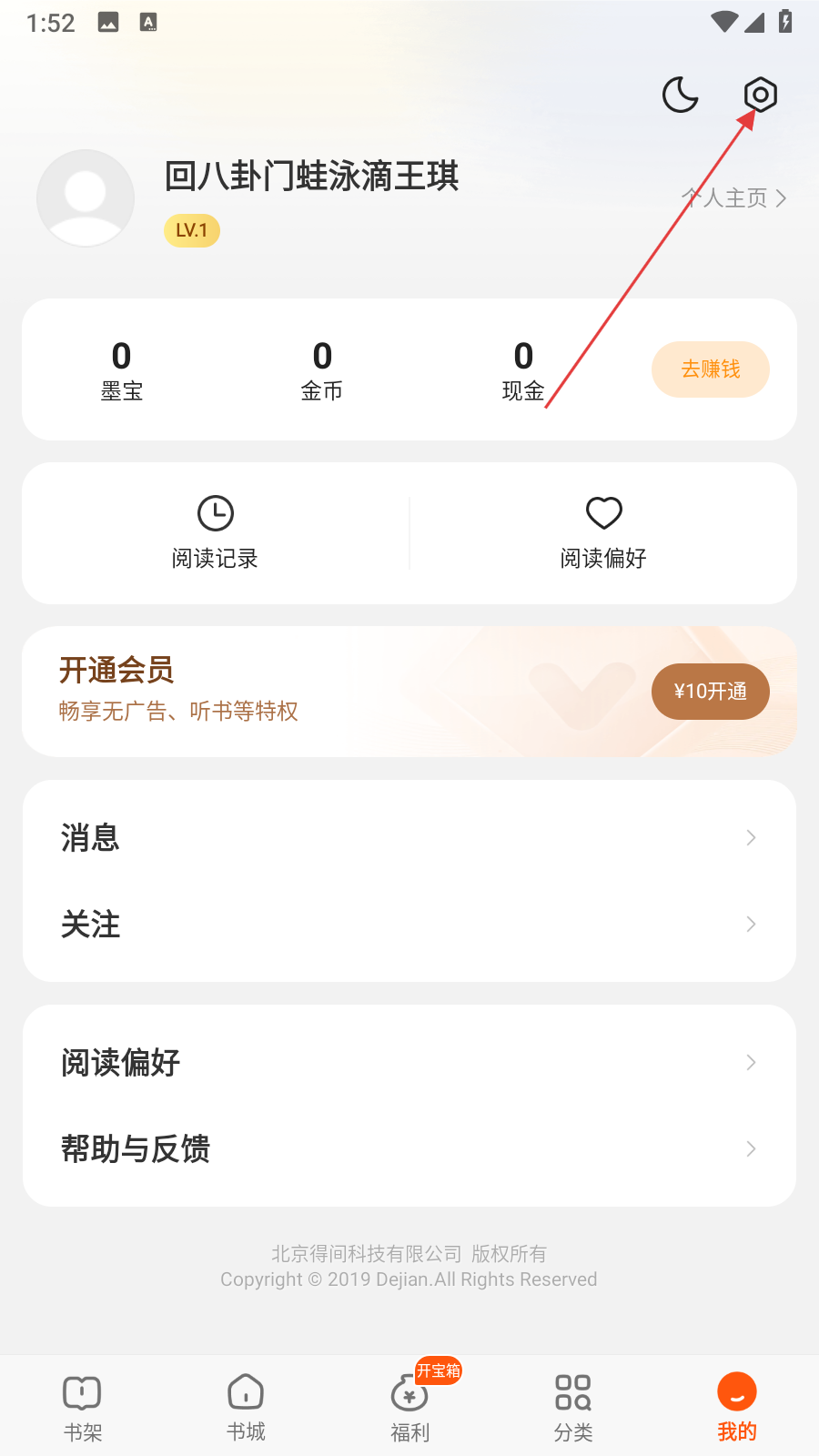Go to 个人主页 personal homepage
The height and width of the screenshot is (1456, 819).
coord(734,197)
